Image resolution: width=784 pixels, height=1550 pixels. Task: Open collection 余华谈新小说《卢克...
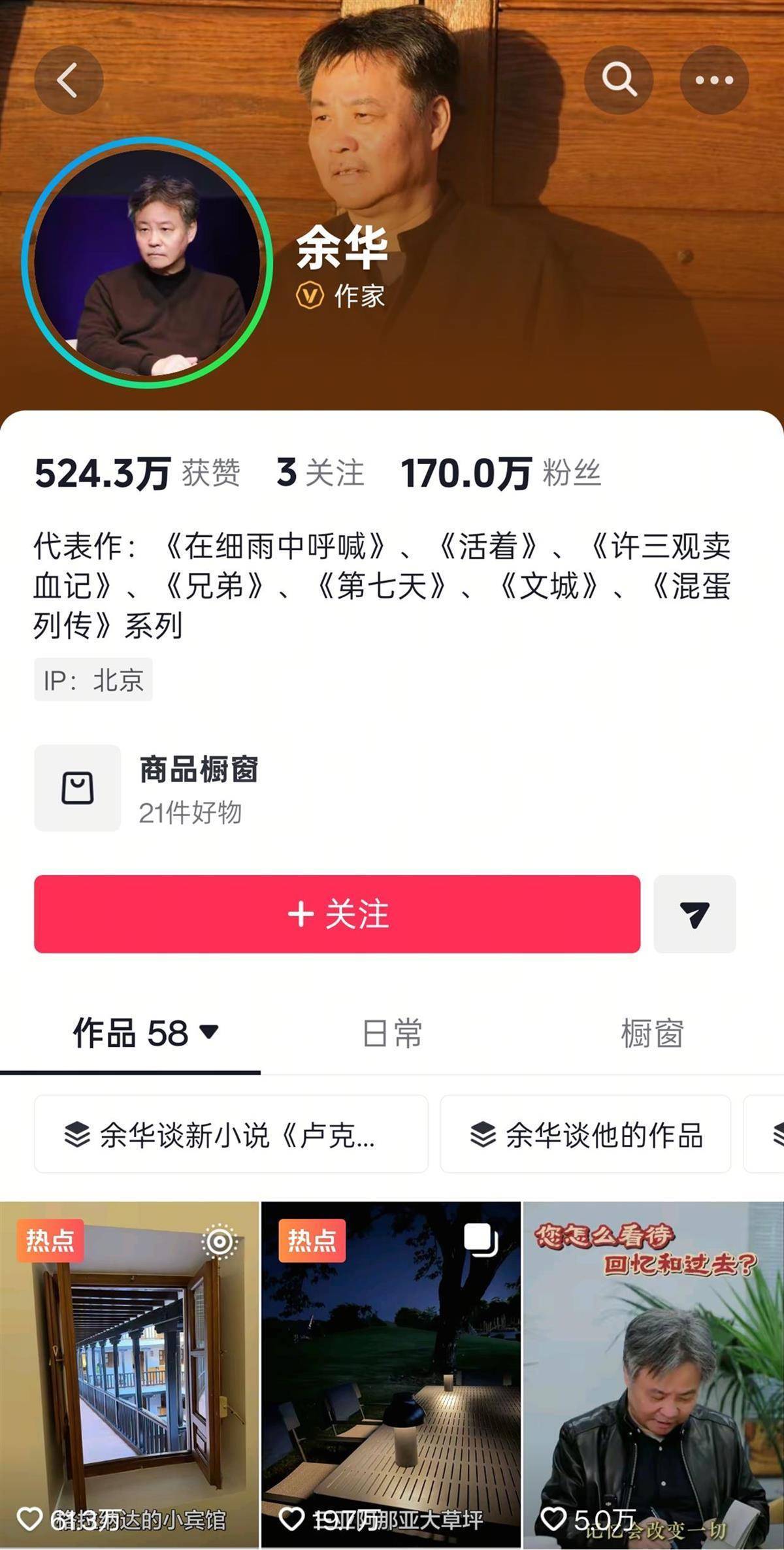click(x=231, y=1135)
